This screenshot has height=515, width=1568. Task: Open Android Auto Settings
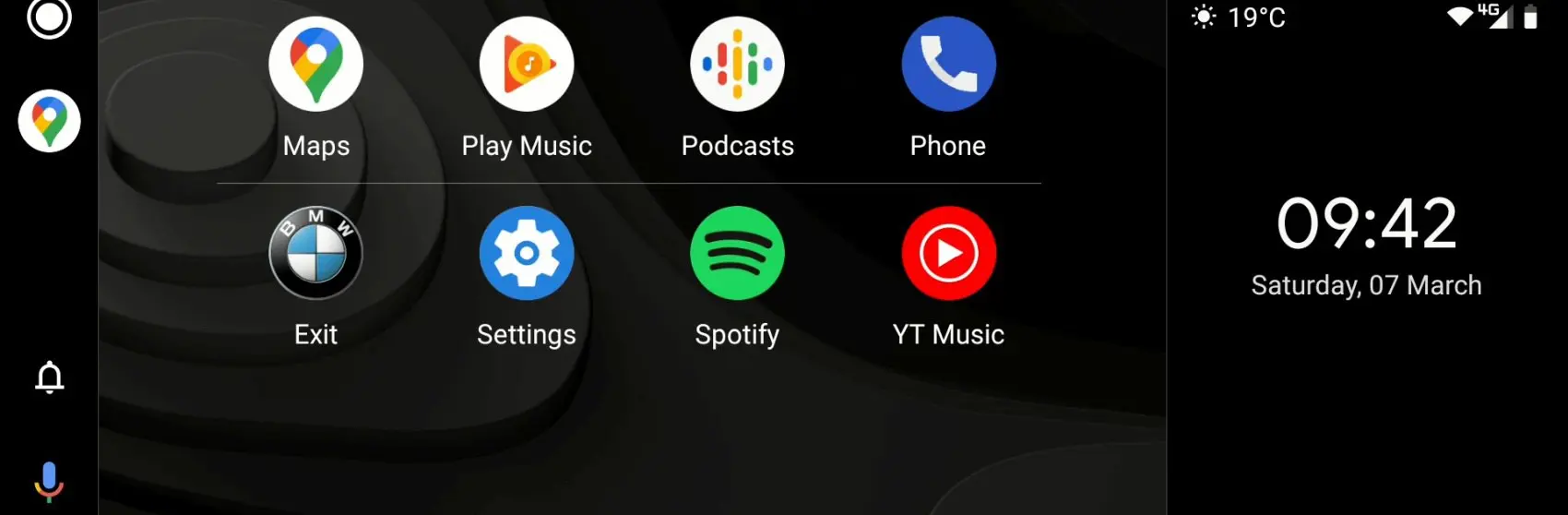point(527,253)
